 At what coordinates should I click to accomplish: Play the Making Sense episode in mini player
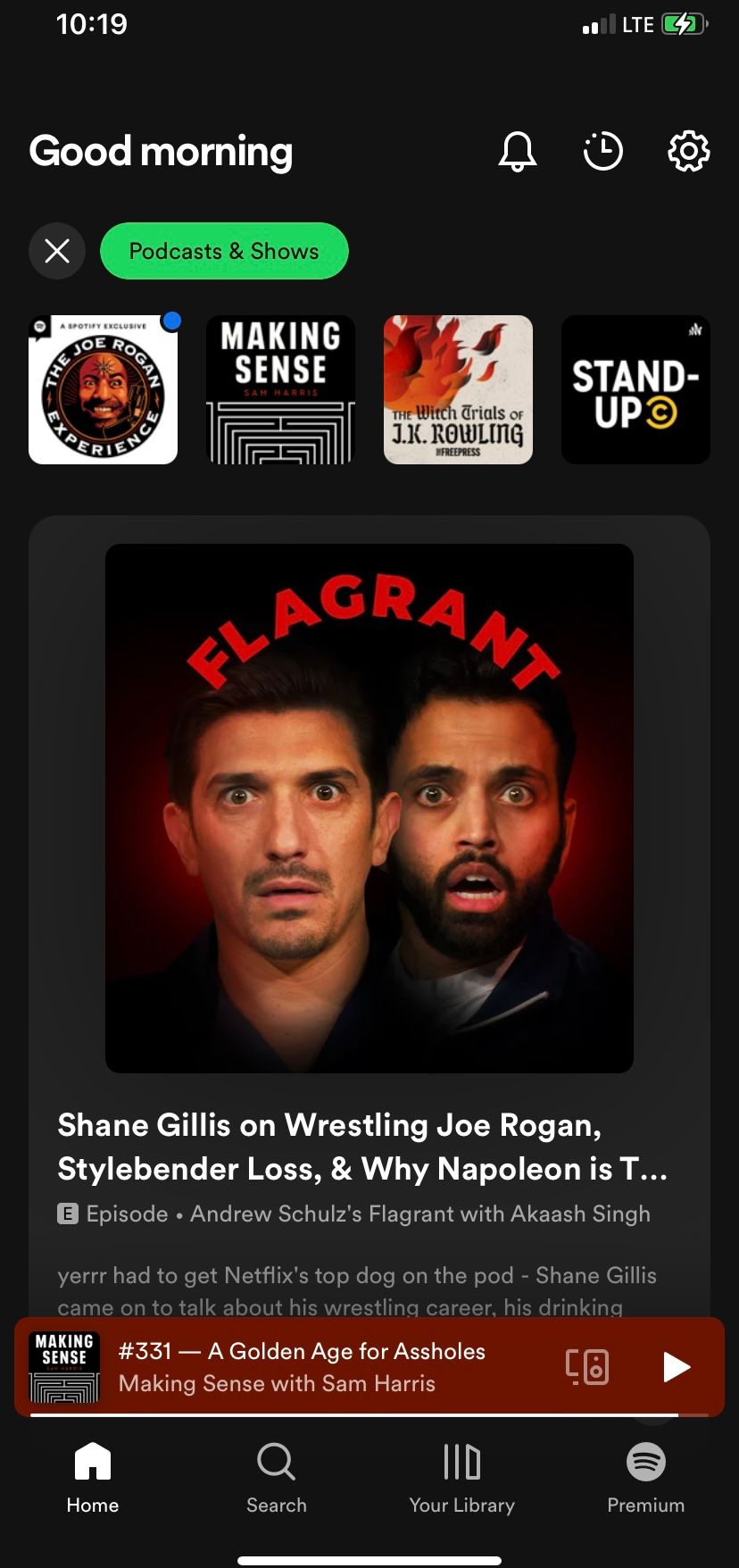tap(676, 1366)
